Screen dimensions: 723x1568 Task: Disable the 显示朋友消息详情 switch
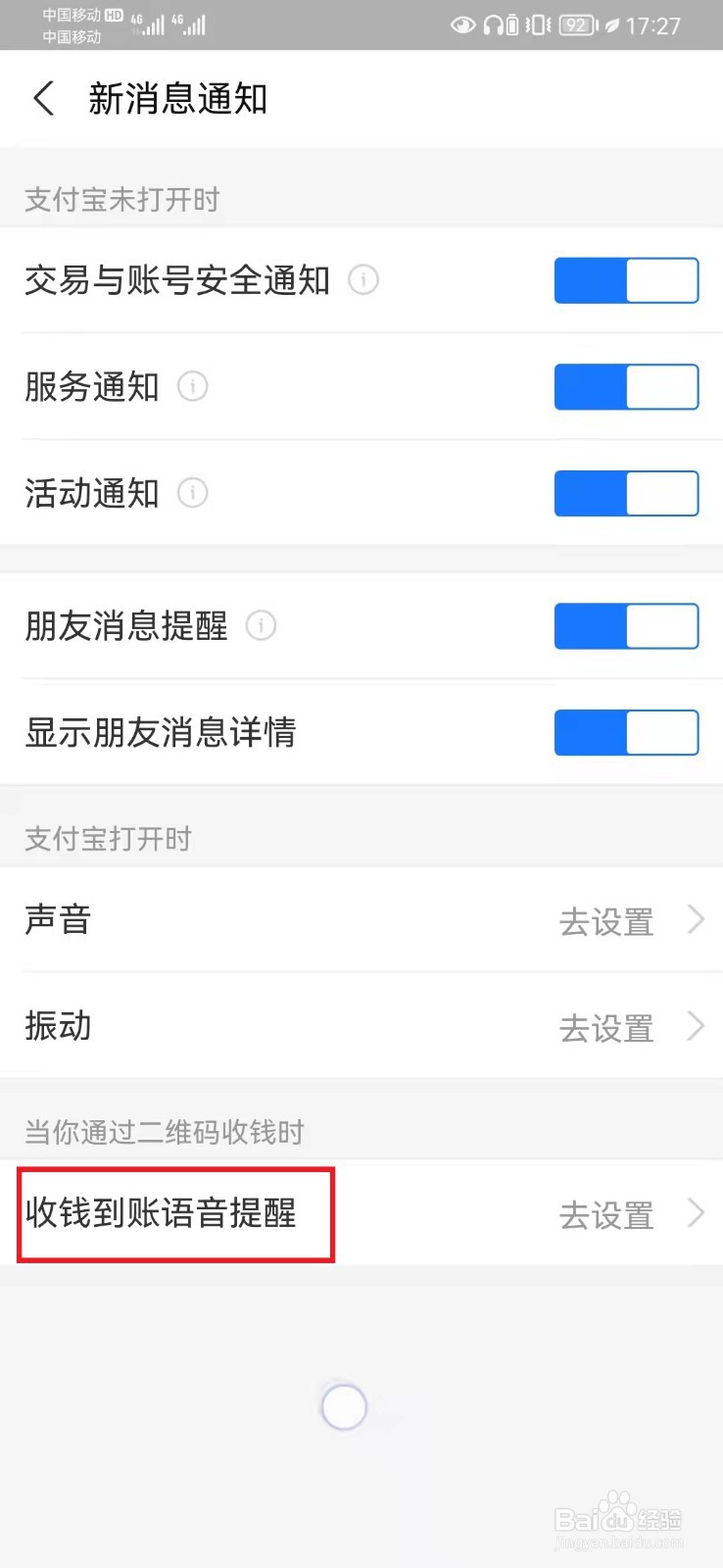click(626, 732)
